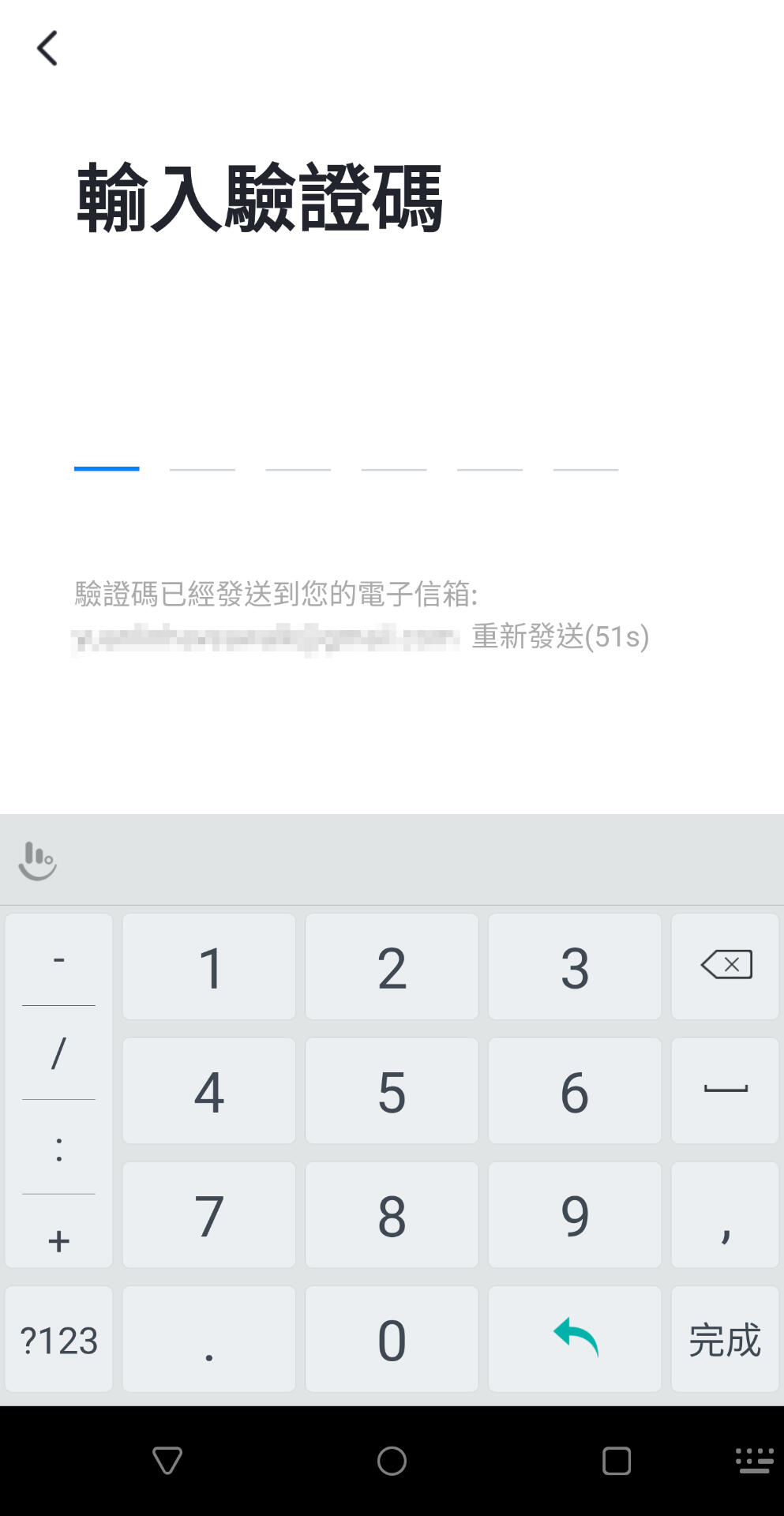
Task: Tap the teal return arrow key
Action: 575,1338
